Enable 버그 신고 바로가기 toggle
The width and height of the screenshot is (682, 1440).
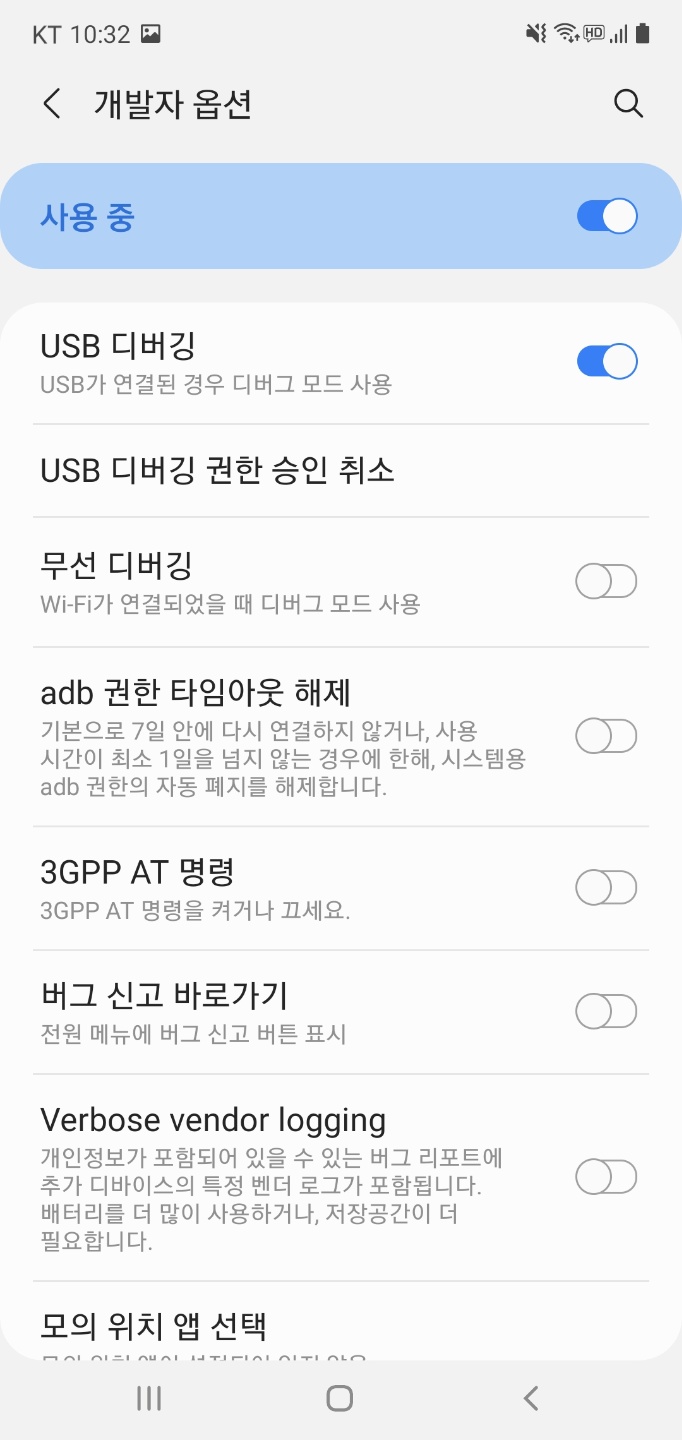pos(607,1011)
